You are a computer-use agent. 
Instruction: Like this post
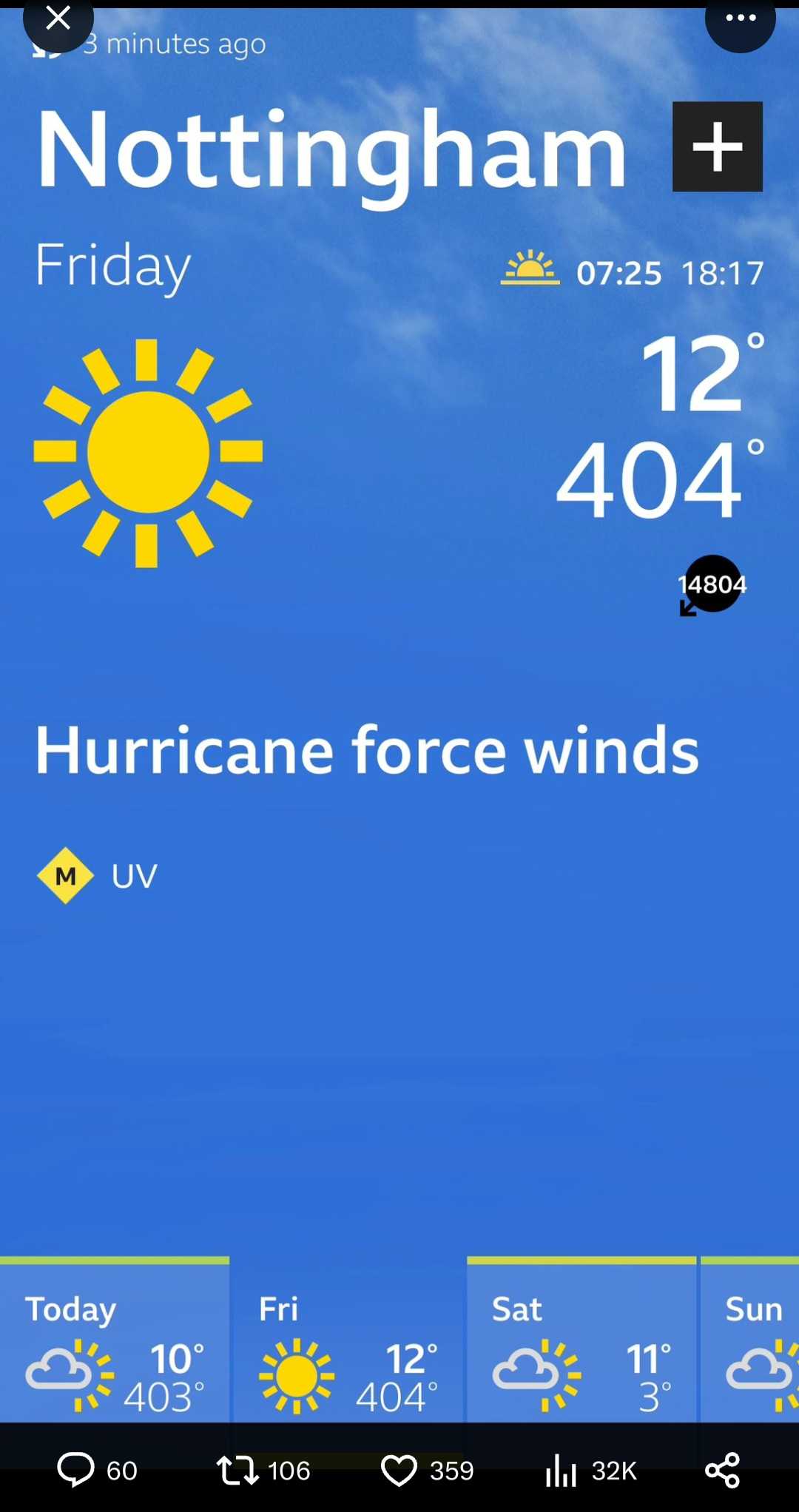[427, 1470]
